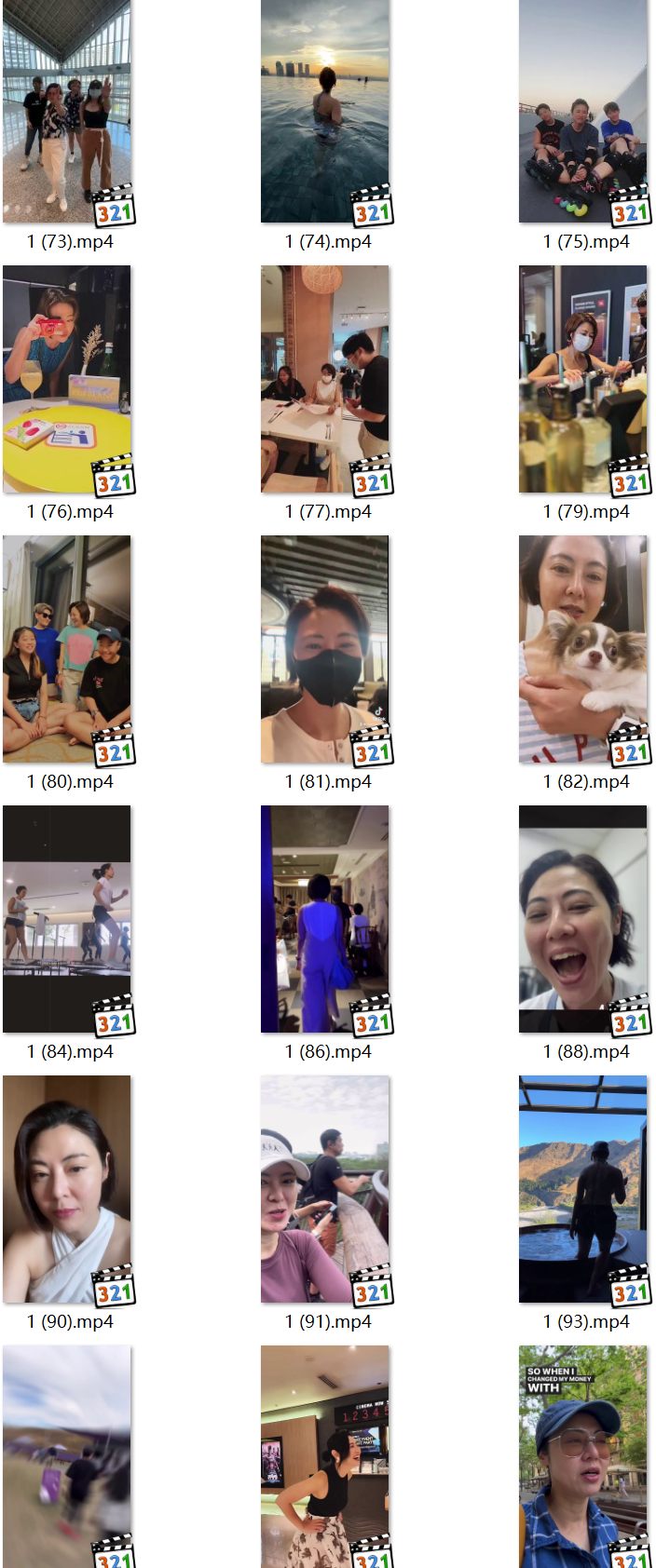Image resolution: width=656 pixels, height=1568 pixels.
Task: Open video file 1 (73).mp4
Action: (x=67, y=112)
